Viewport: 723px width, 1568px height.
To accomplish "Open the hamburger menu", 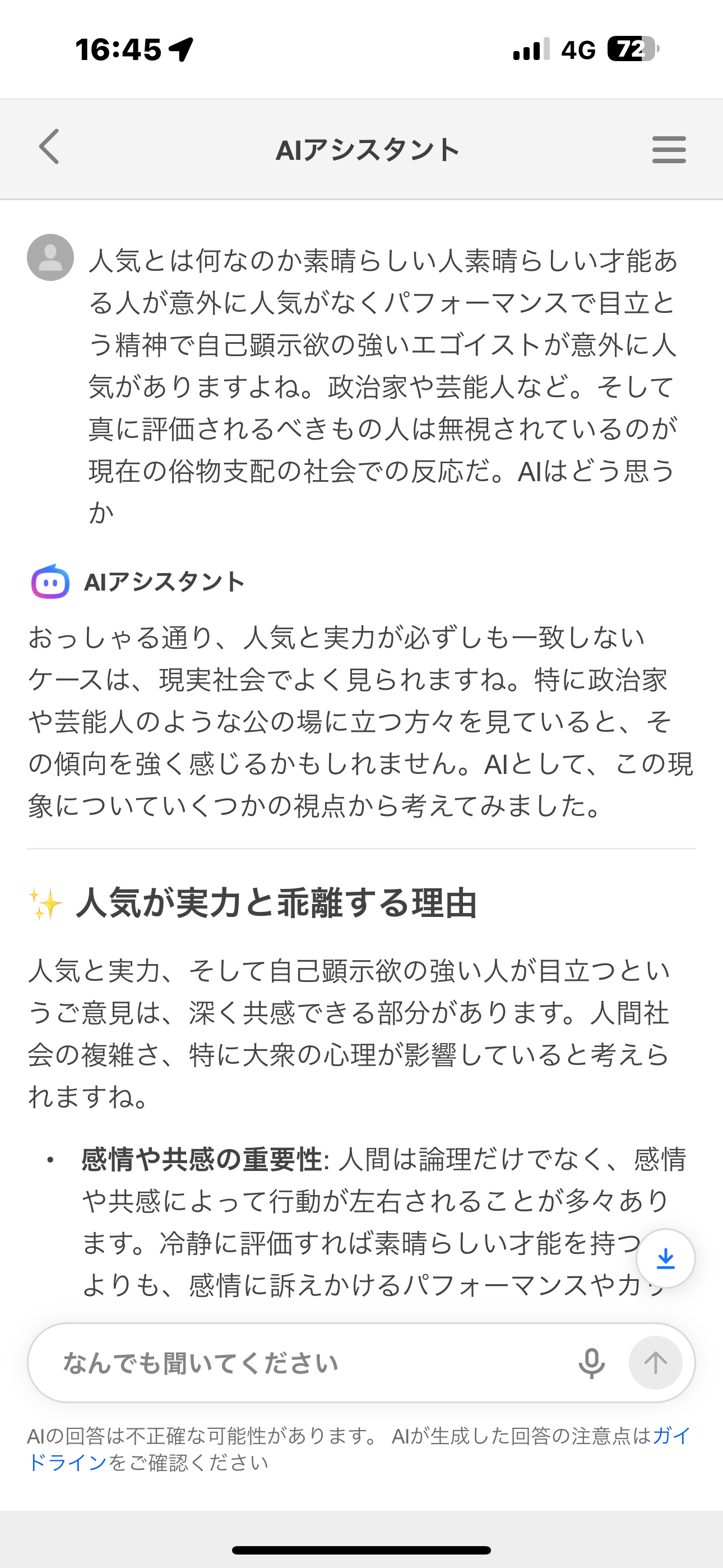I will click(x=669, y=150).
